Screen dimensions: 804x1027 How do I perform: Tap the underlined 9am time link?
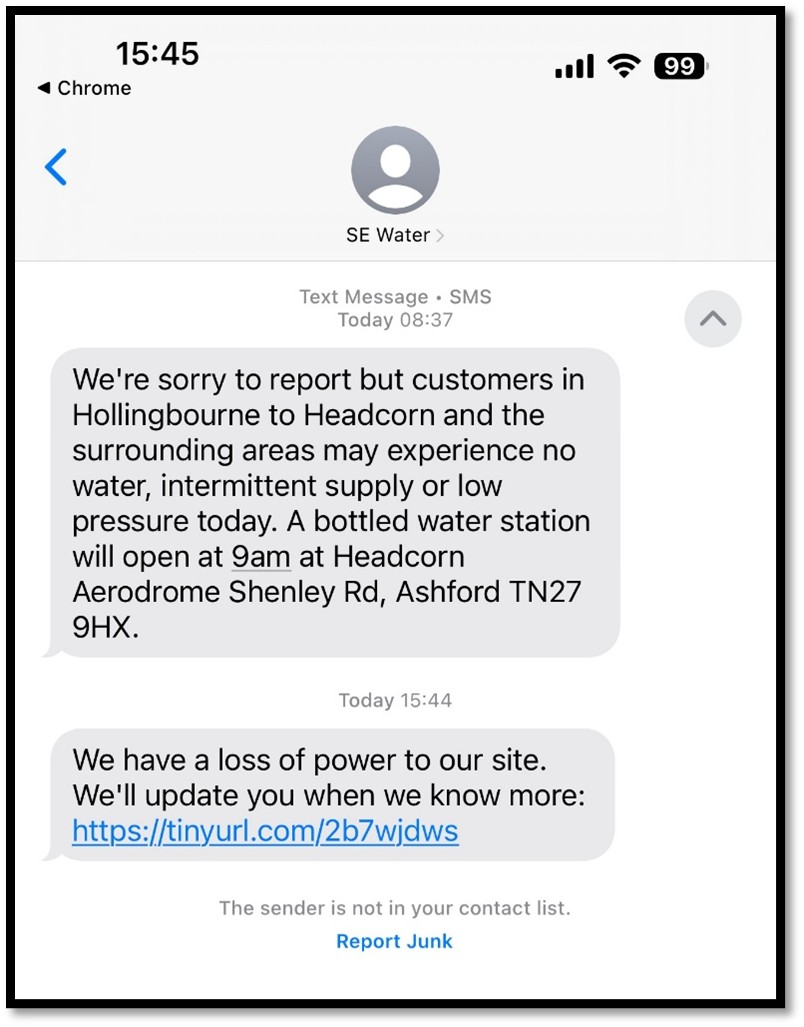pyautogui.click(x=261, y=555)
